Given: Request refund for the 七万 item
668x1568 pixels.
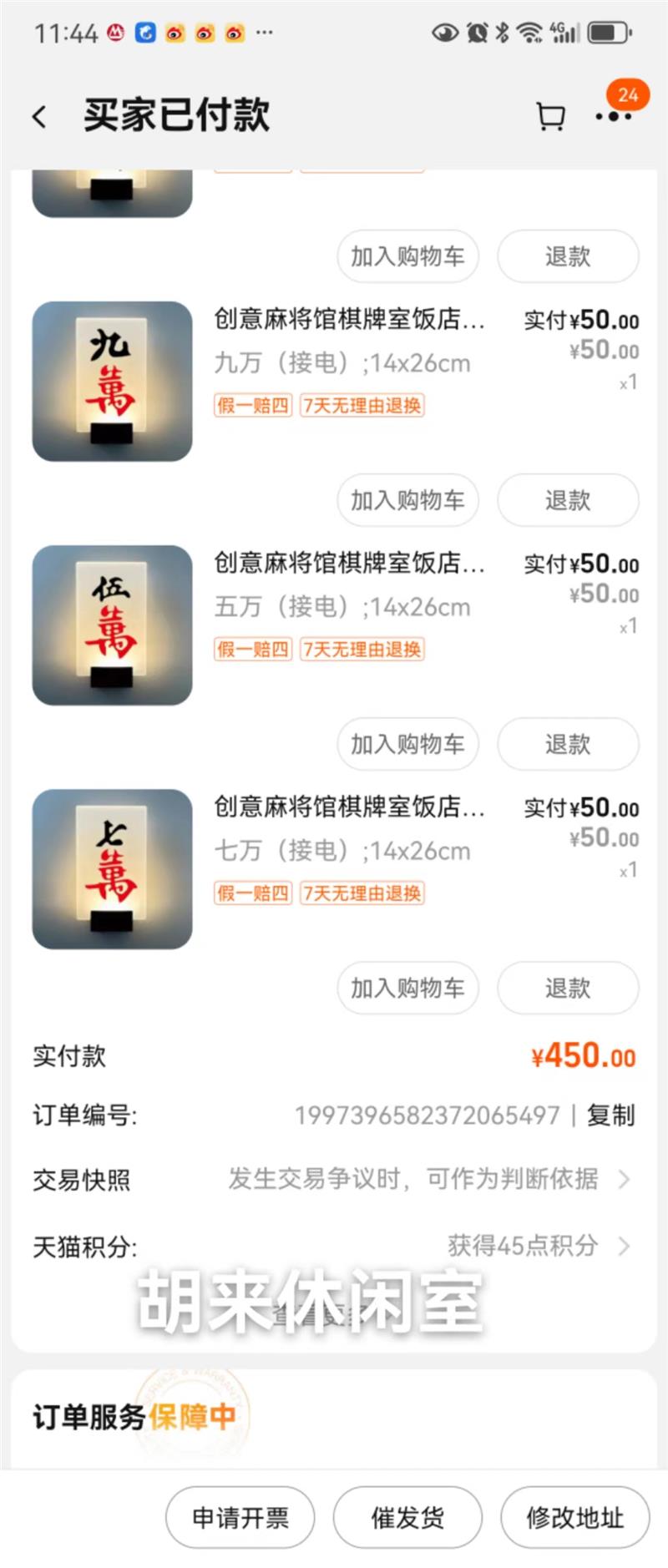Looking at the screenshot, I should [568, 988].
